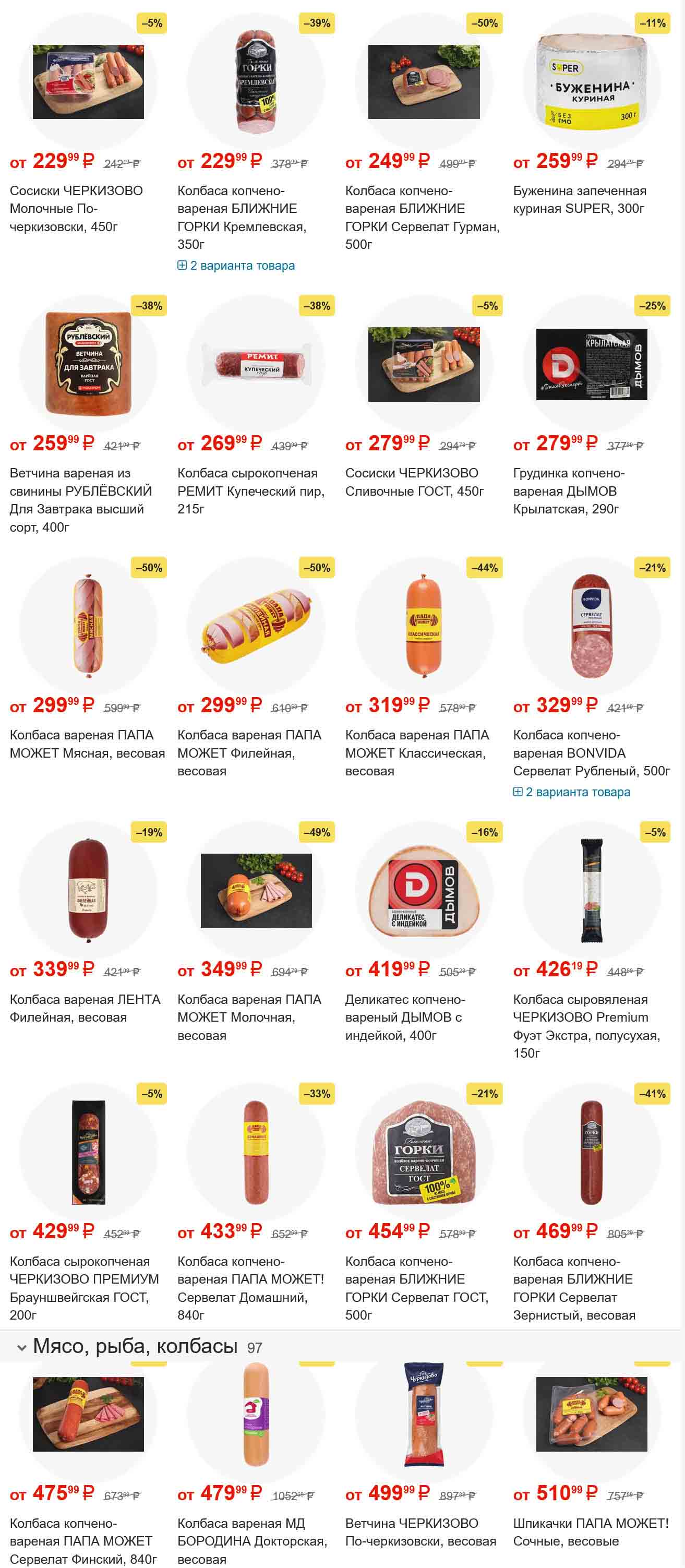View Буженина запеченная куриная SUPER 300г
Image resolution: width=685 pixels, height=1568 pixels.
click(579, 200)
